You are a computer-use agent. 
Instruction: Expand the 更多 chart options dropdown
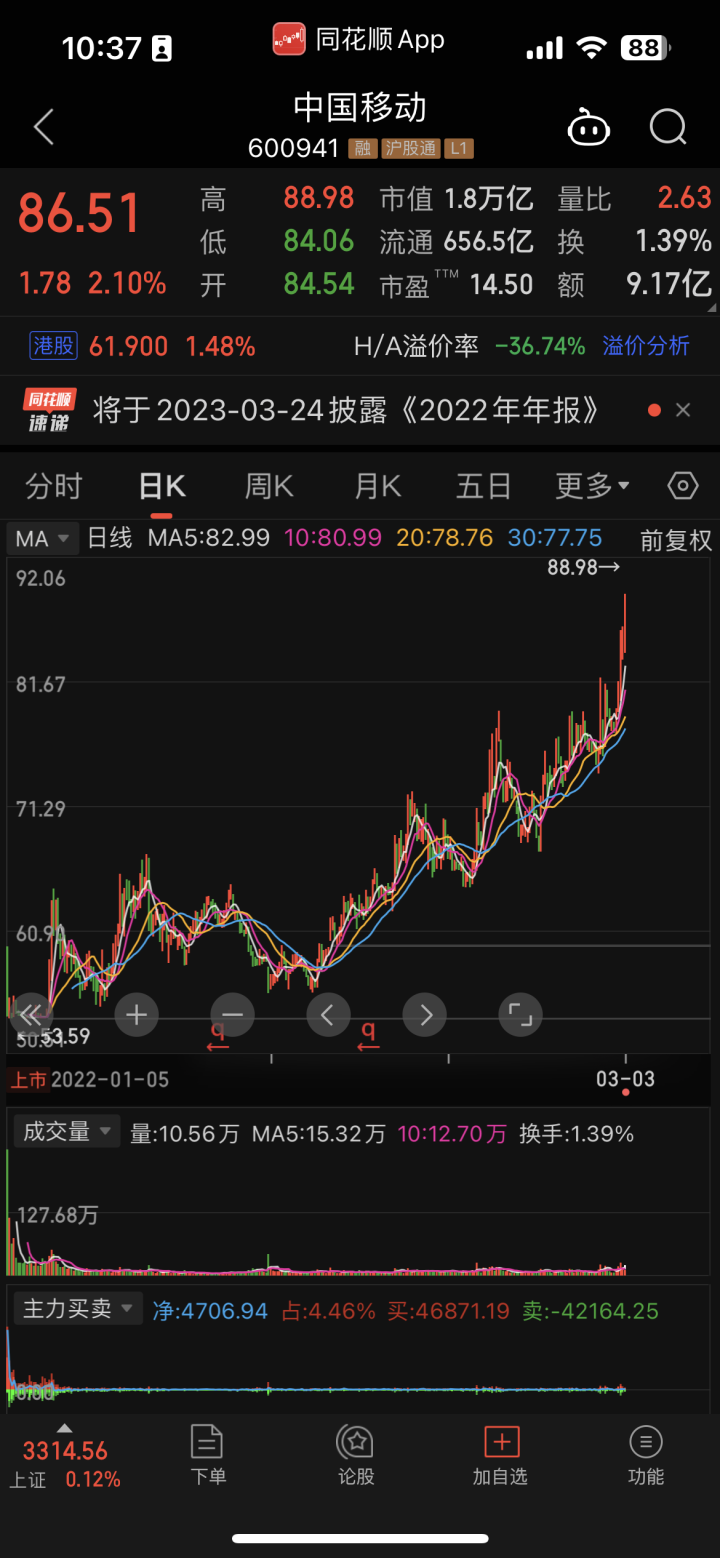592,487
